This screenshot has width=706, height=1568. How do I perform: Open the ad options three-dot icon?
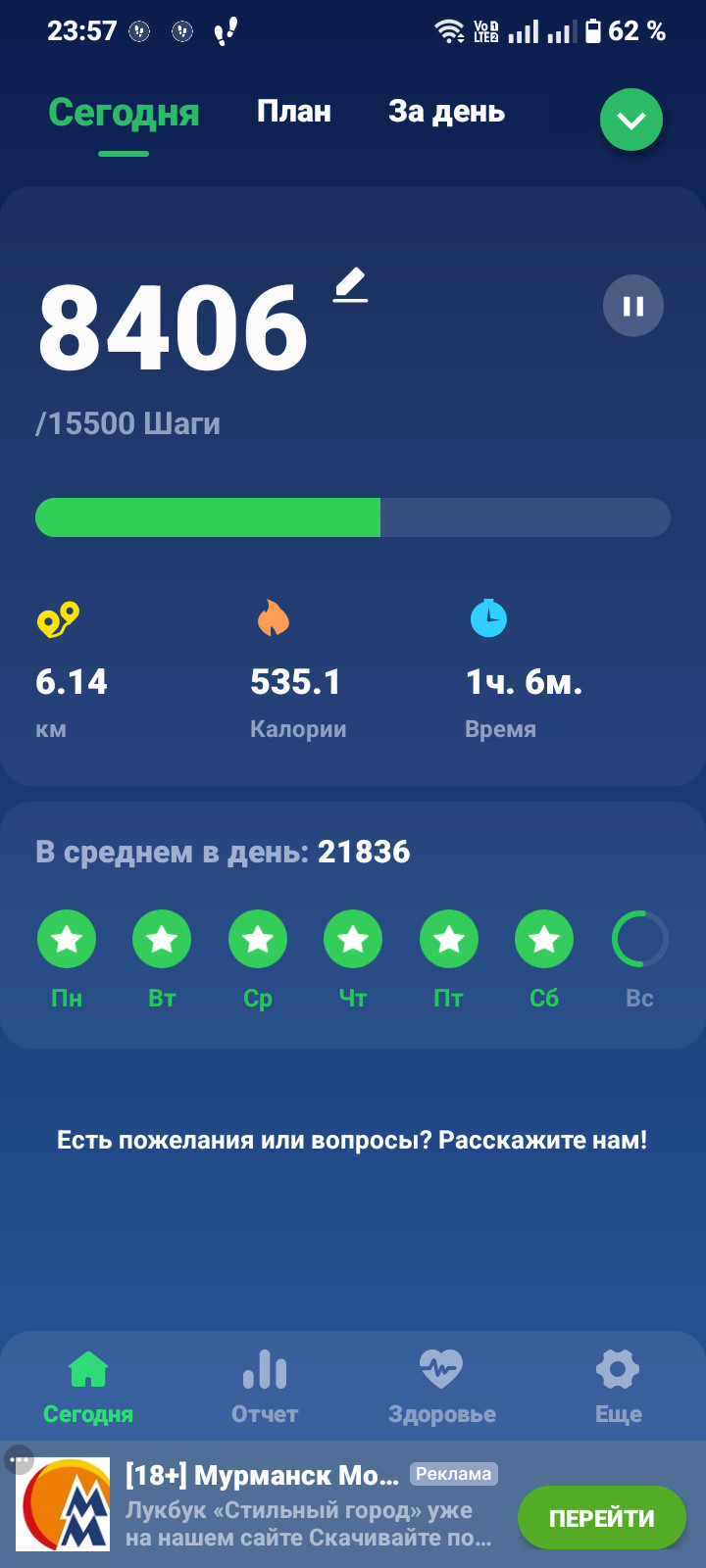click(19, 1460)
